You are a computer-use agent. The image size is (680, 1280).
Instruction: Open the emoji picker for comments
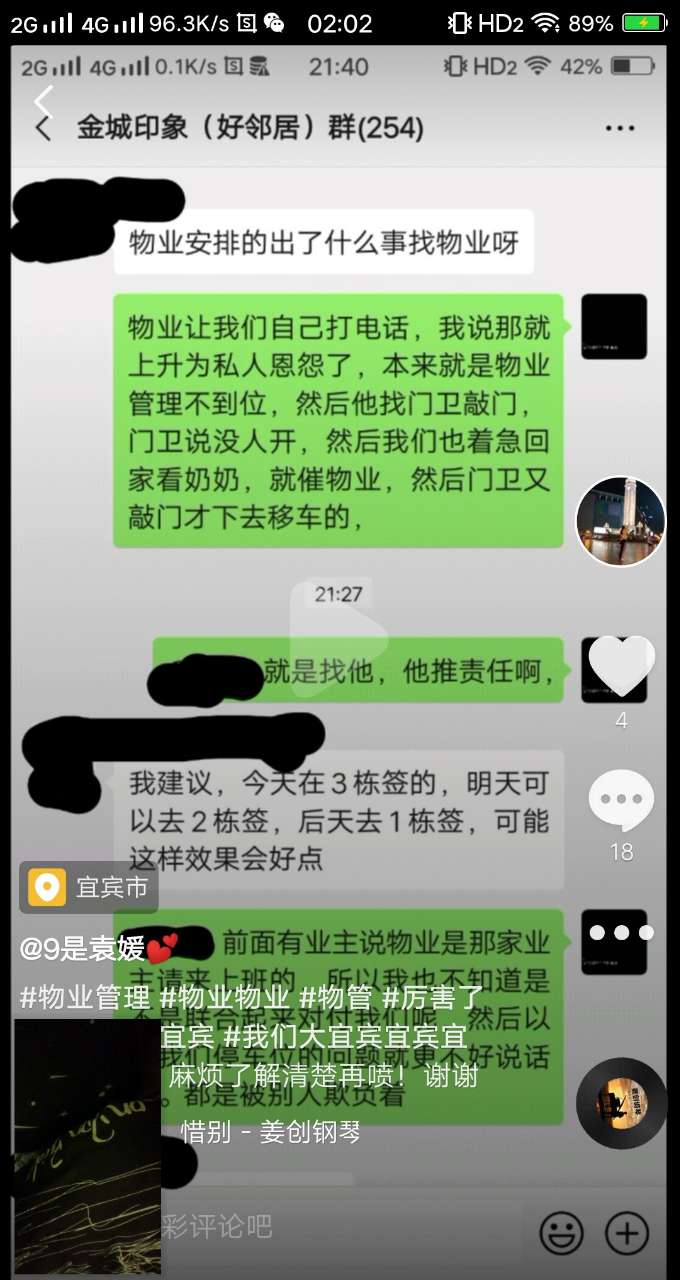point(561,1233)
